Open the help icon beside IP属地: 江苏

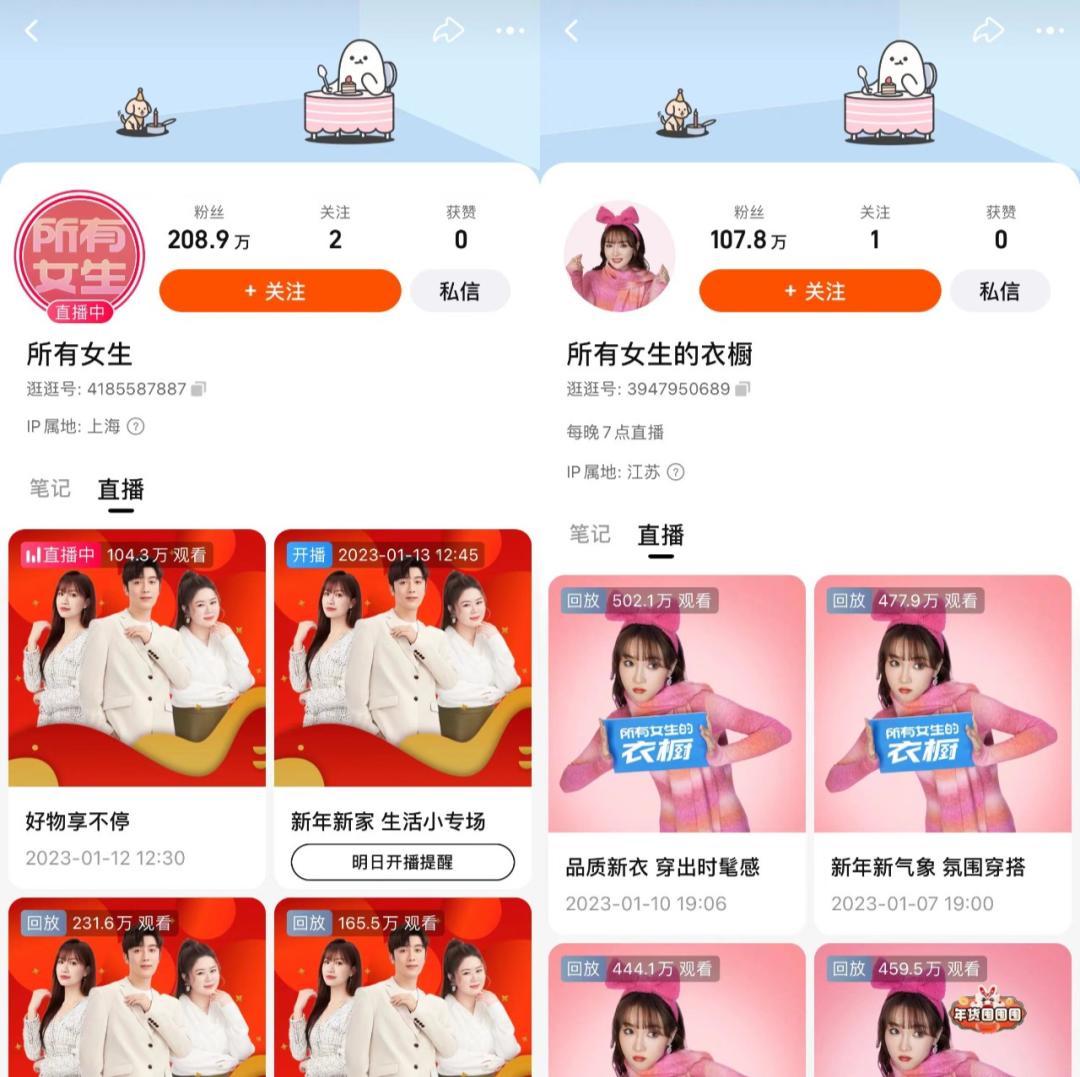(x=676, y=472)
